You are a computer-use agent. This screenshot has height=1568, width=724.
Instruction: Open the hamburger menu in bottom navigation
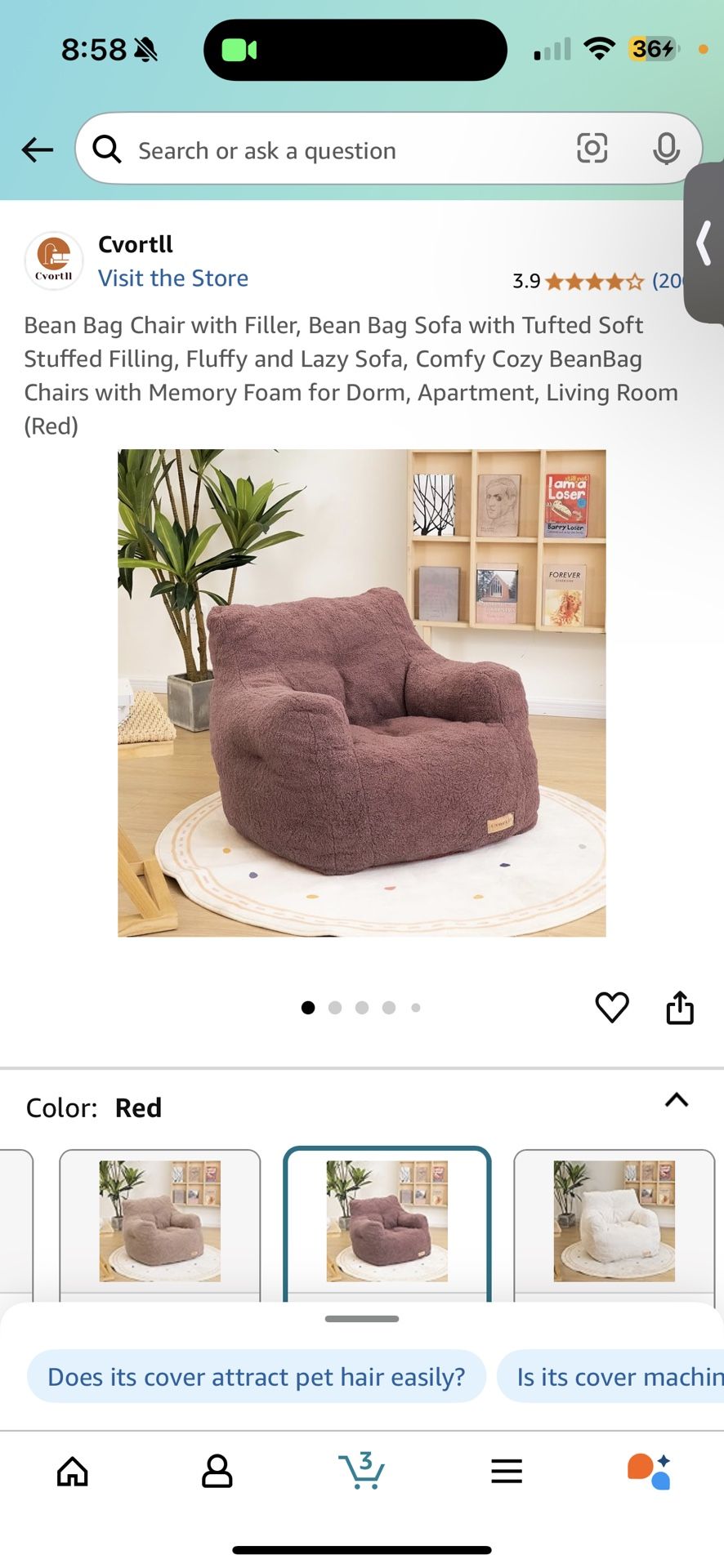click(506, 1470)
